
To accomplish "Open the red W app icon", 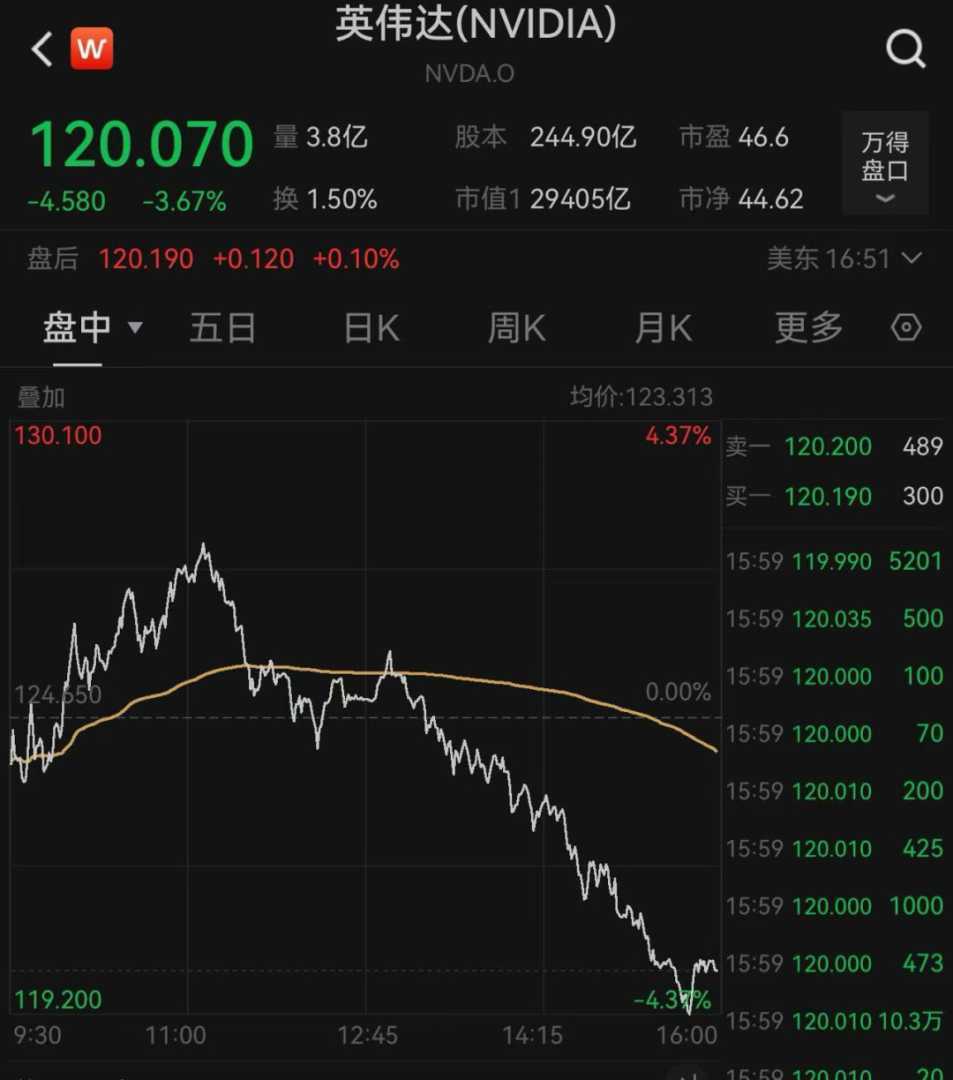I will pyautogui.click(x=92, y=49).
